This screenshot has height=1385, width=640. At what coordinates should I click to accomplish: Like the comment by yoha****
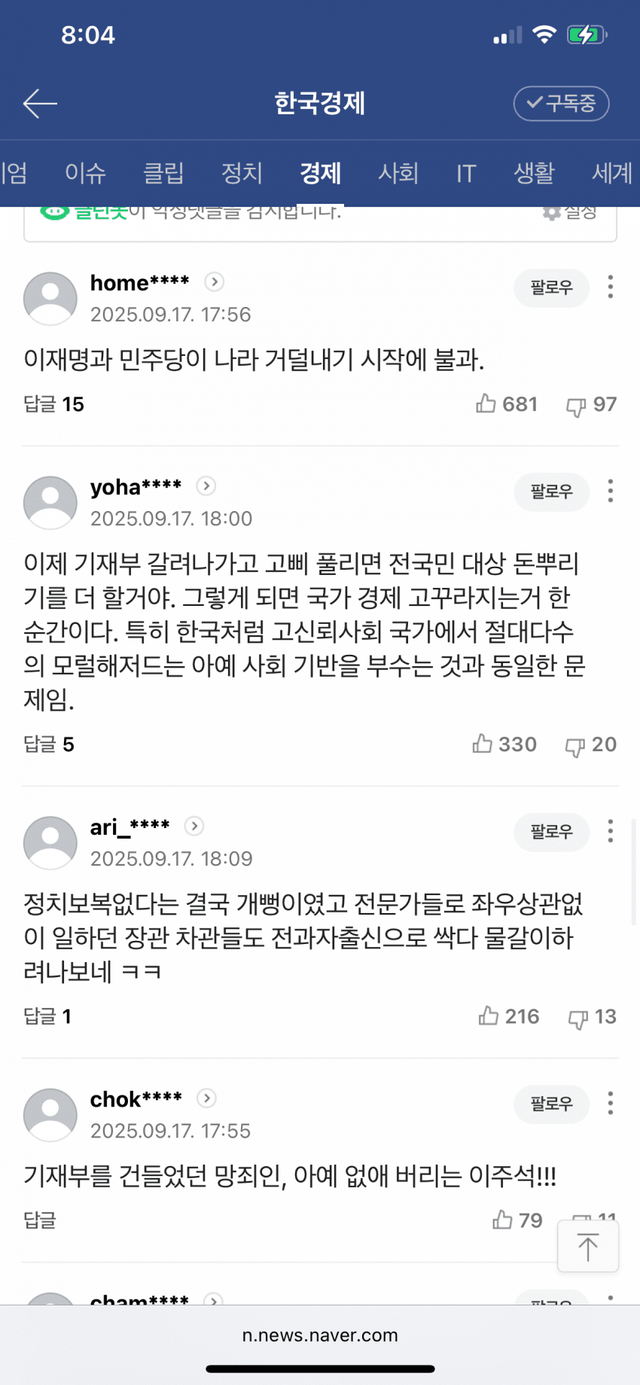pos(505,744)
